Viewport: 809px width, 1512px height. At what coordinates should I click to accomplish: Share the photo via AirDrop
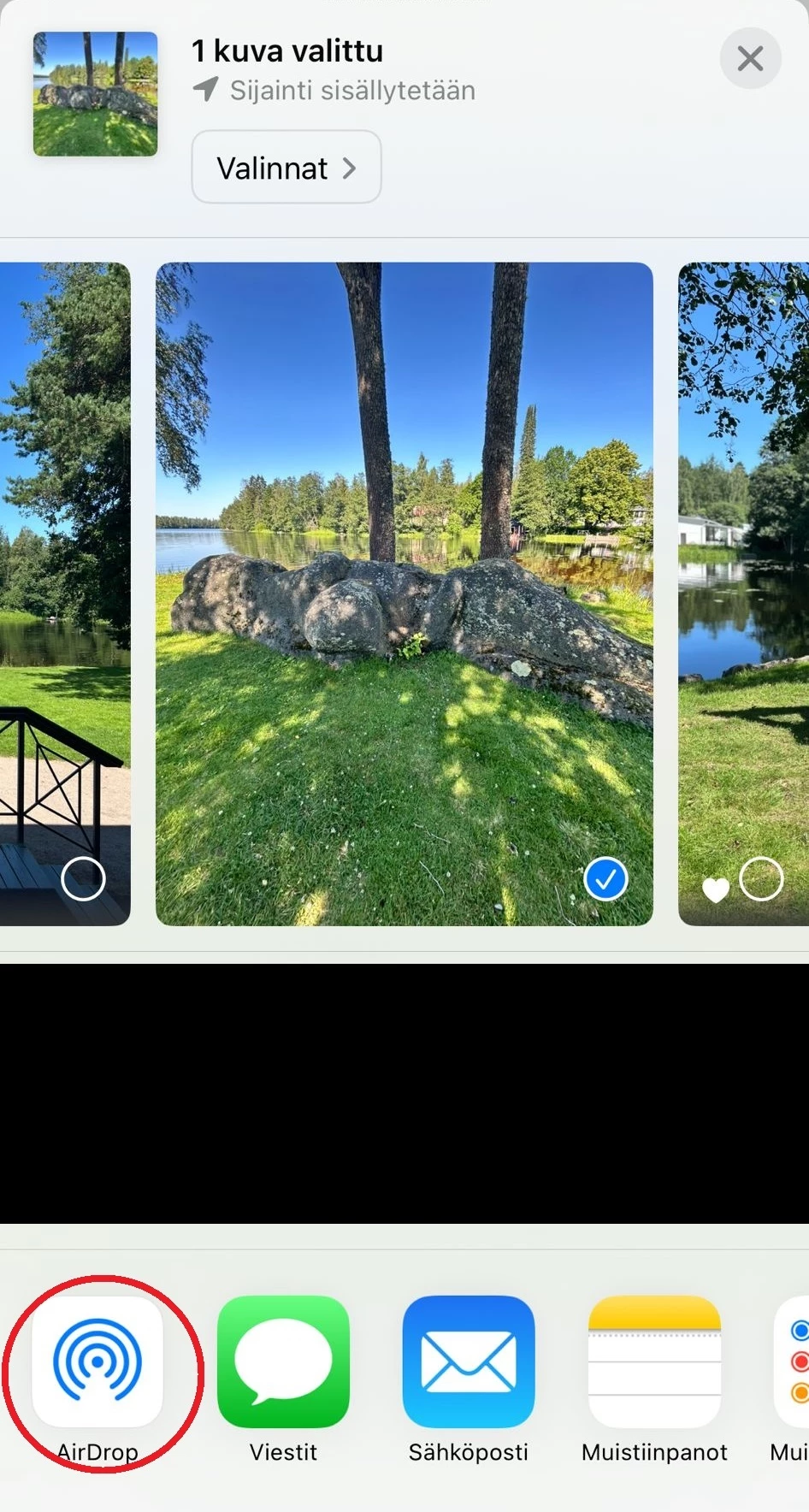point(97,1362)
